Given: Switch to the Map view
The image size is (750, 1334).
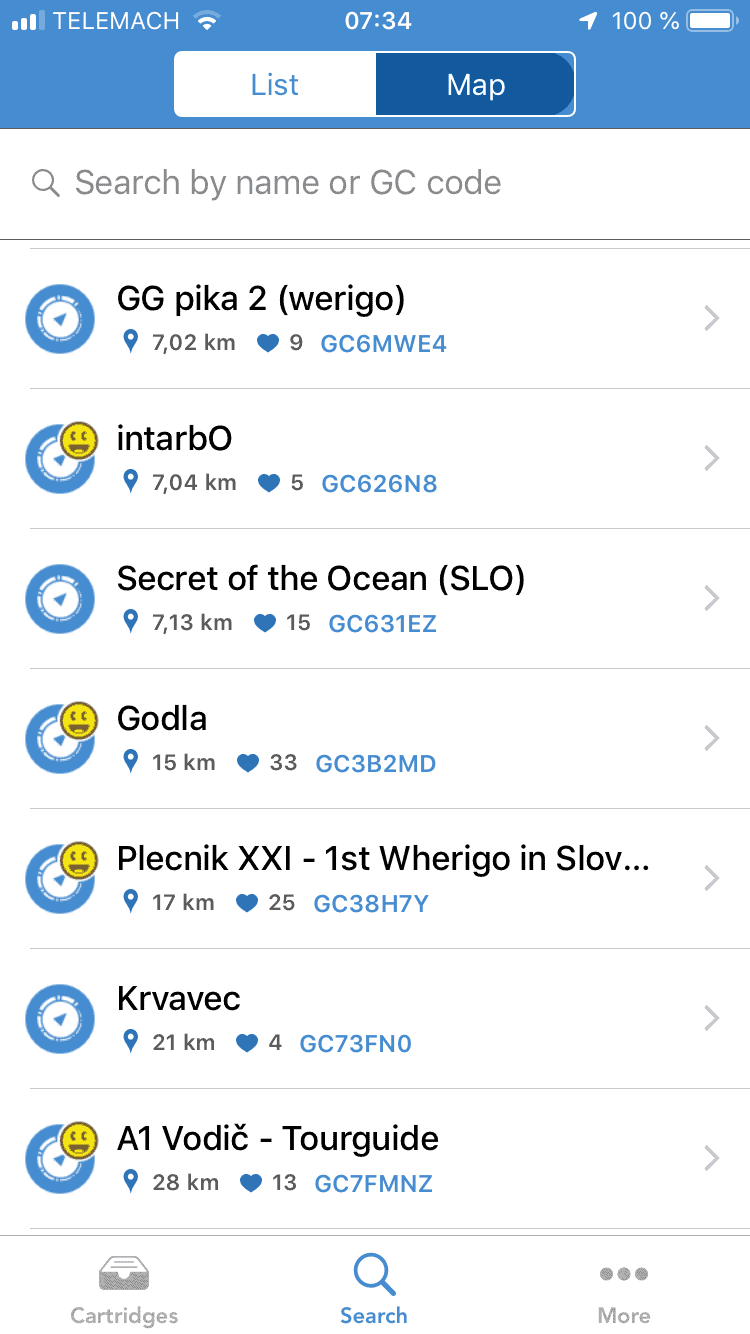Looking at the screenshot, I should coord(475,85).
